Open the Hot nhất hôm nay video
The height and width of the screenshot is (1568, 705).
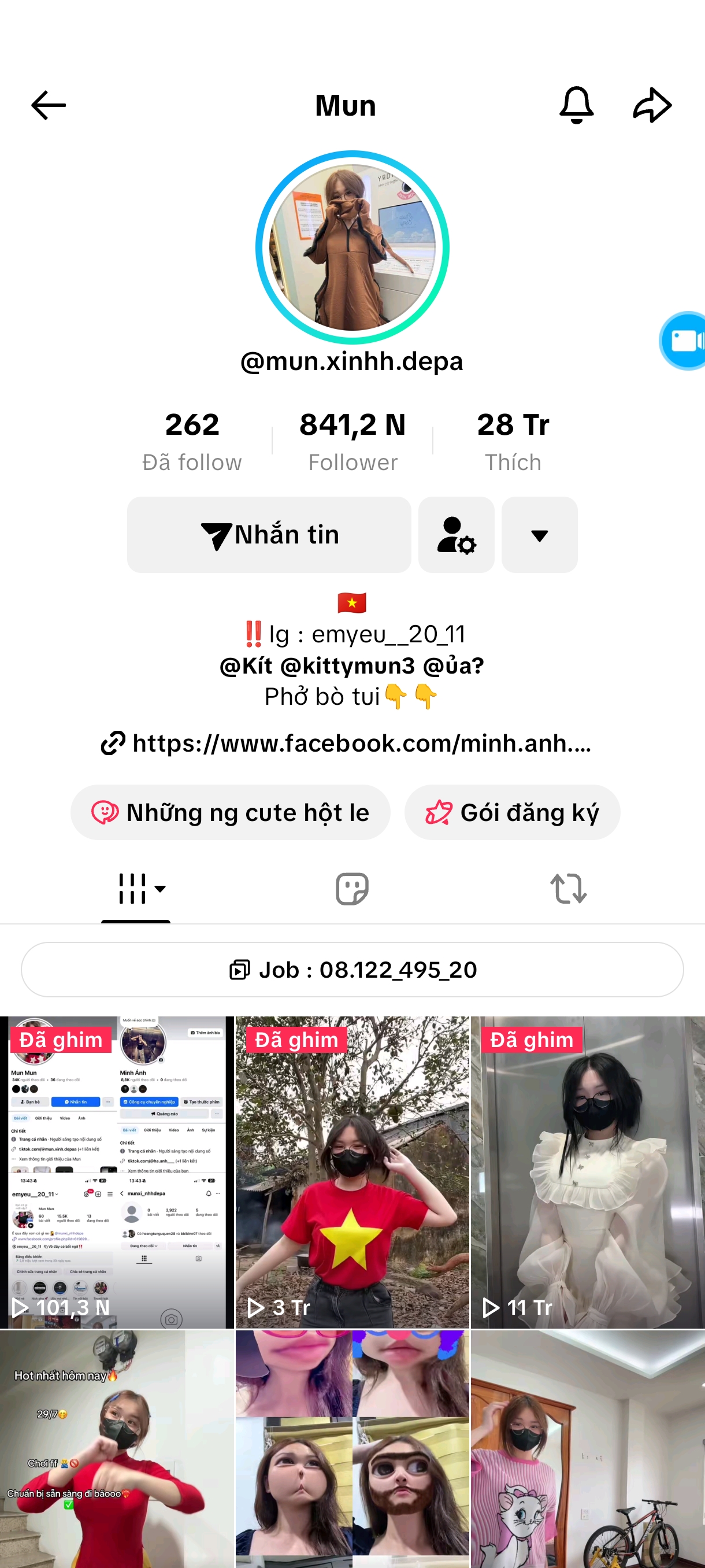tap(117, 1449)
